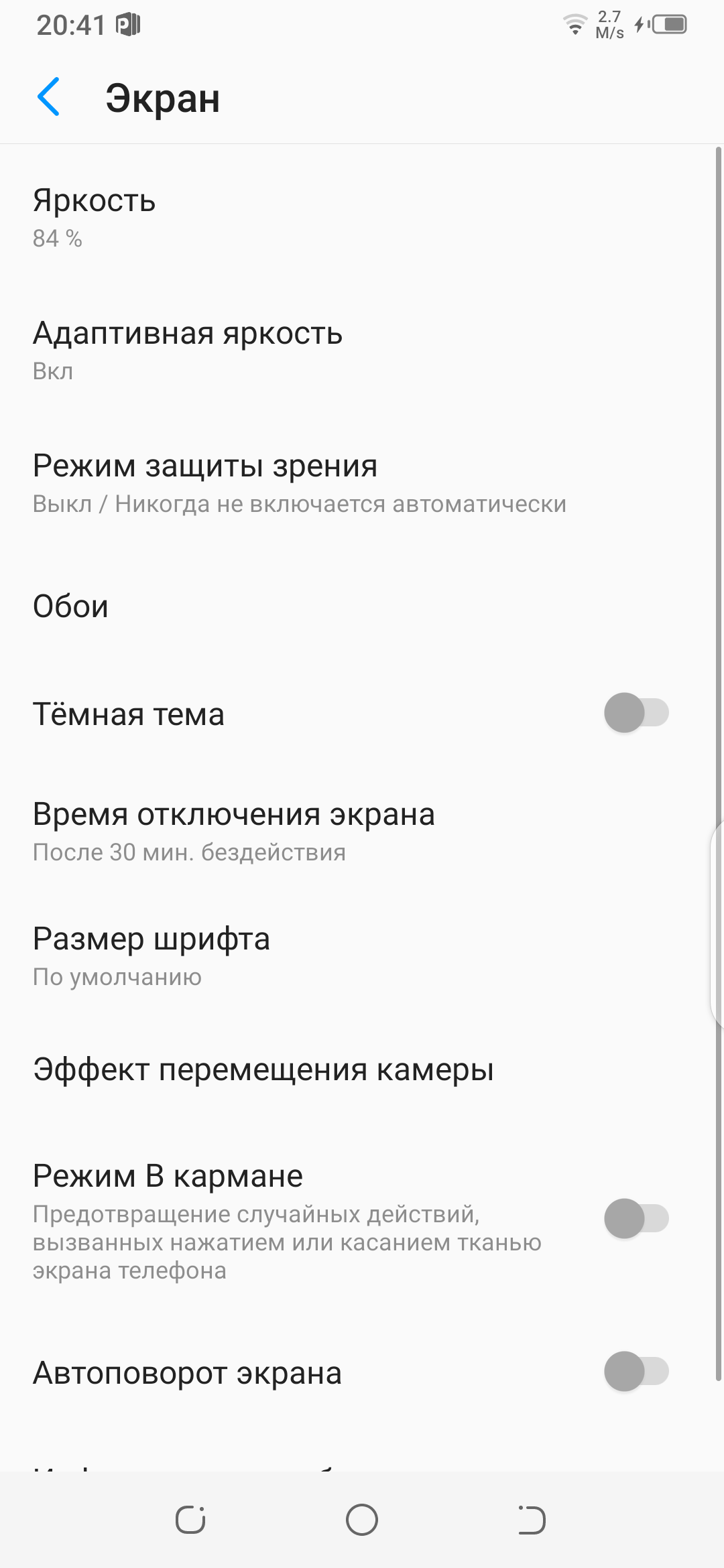Go back from Экран settings
724x1568 pixels.
49,97
